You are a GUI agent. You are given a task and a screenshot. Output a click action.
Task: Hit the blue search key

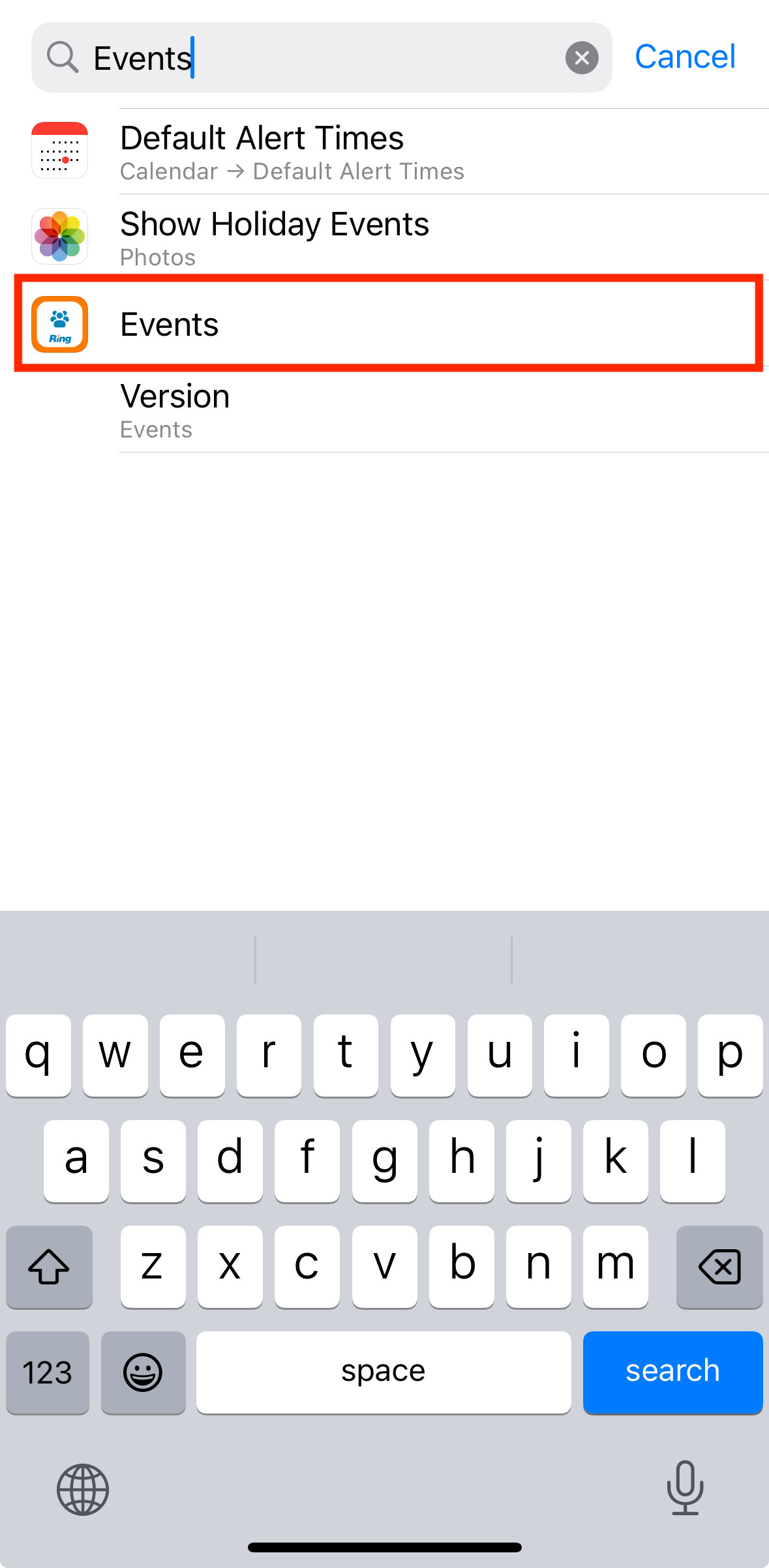(x=672, y=1372)
